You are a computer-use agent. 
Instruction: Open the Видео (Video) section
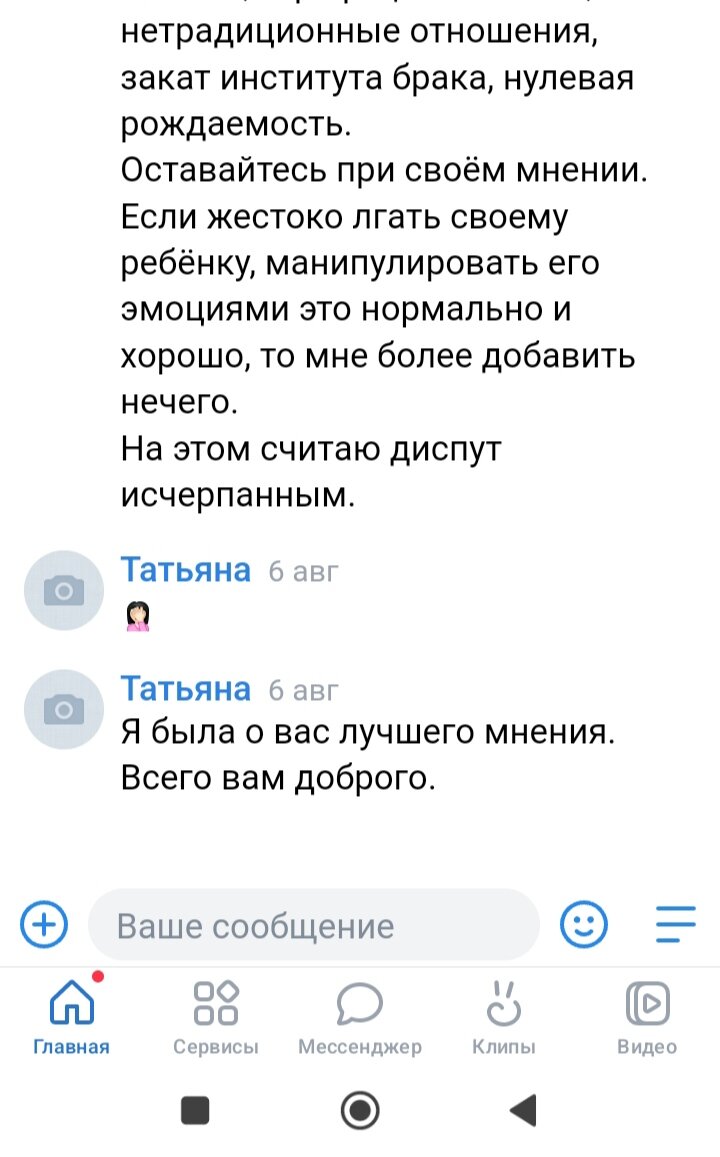tap(648, 1015)
